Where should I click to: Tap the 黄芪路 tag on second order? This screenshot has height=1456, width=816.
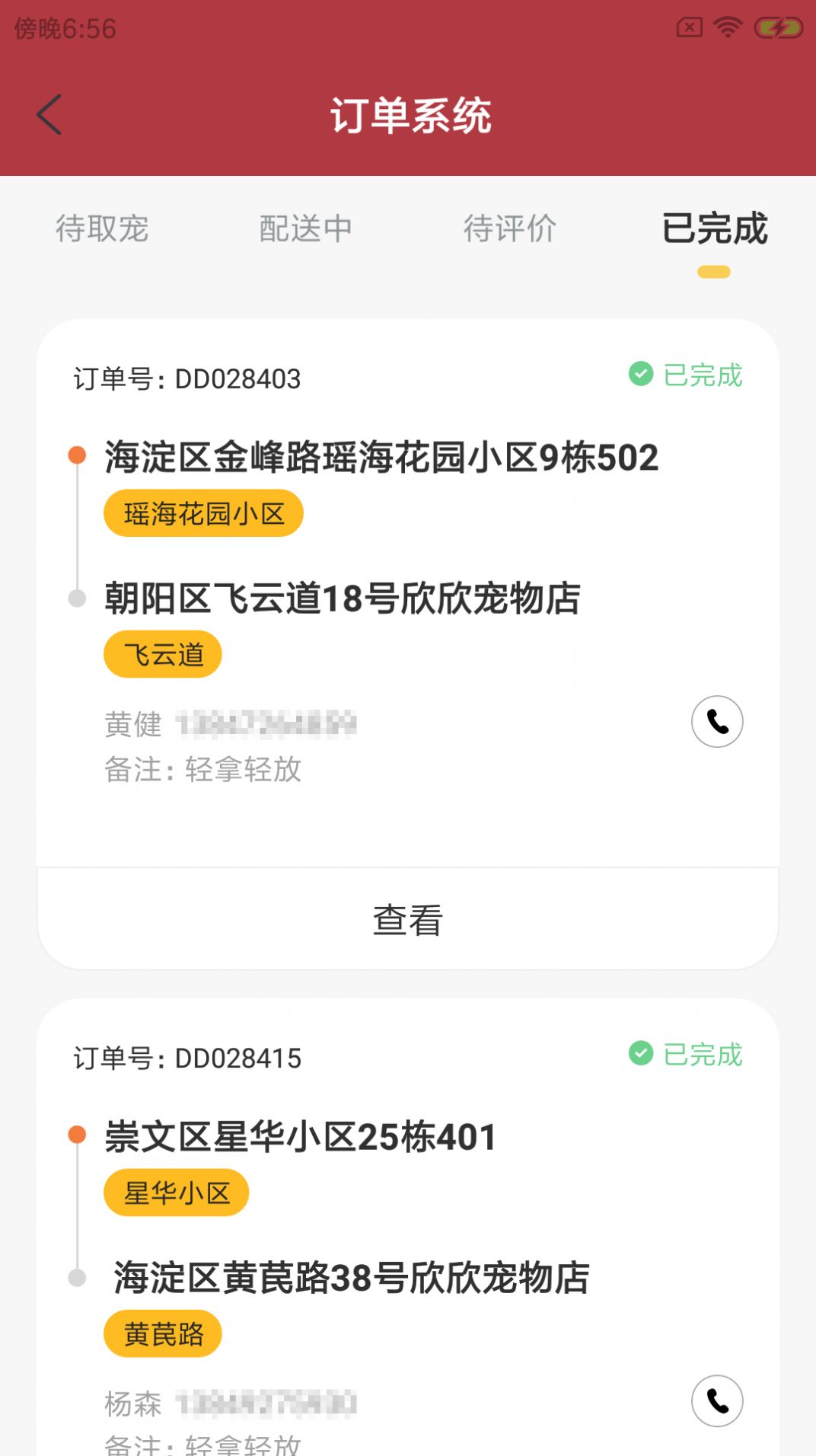[x=161, y=1333]
